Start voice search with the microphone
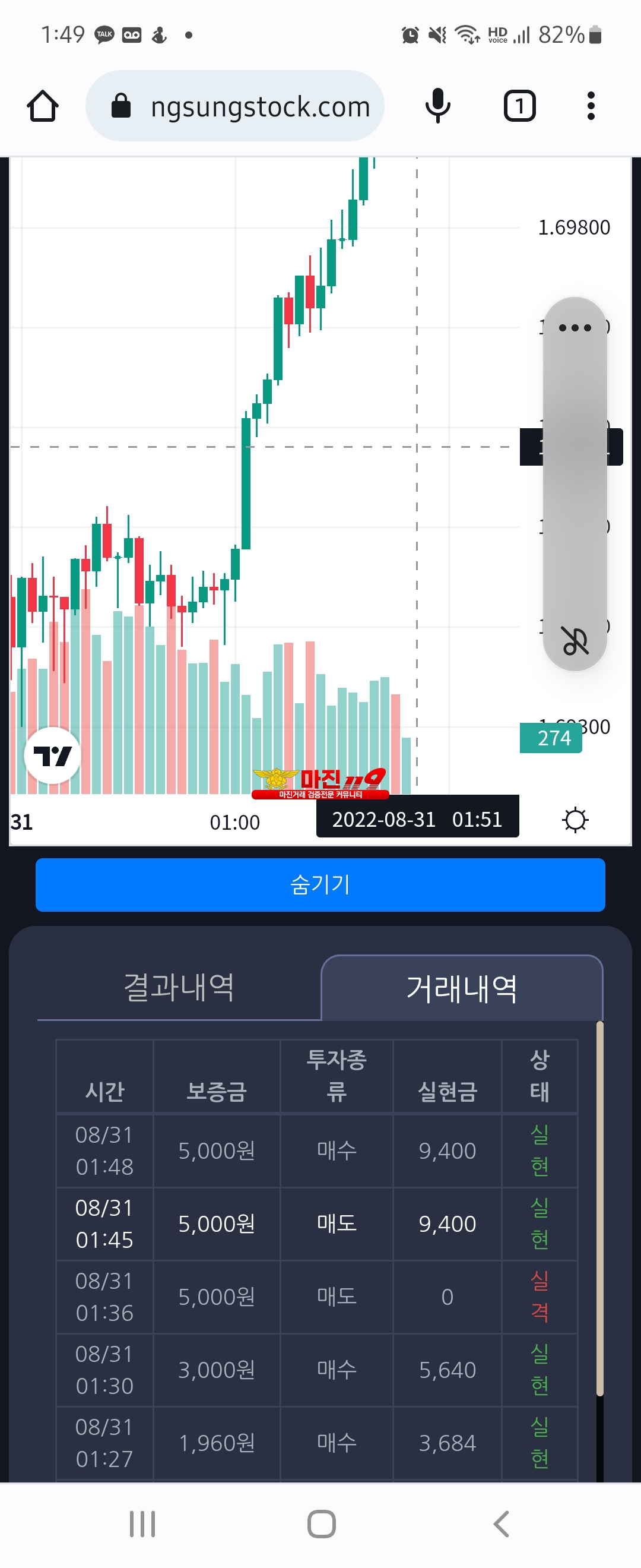Image resolution: width=641 pixels, height=1568 pixels. pos(437,106)
